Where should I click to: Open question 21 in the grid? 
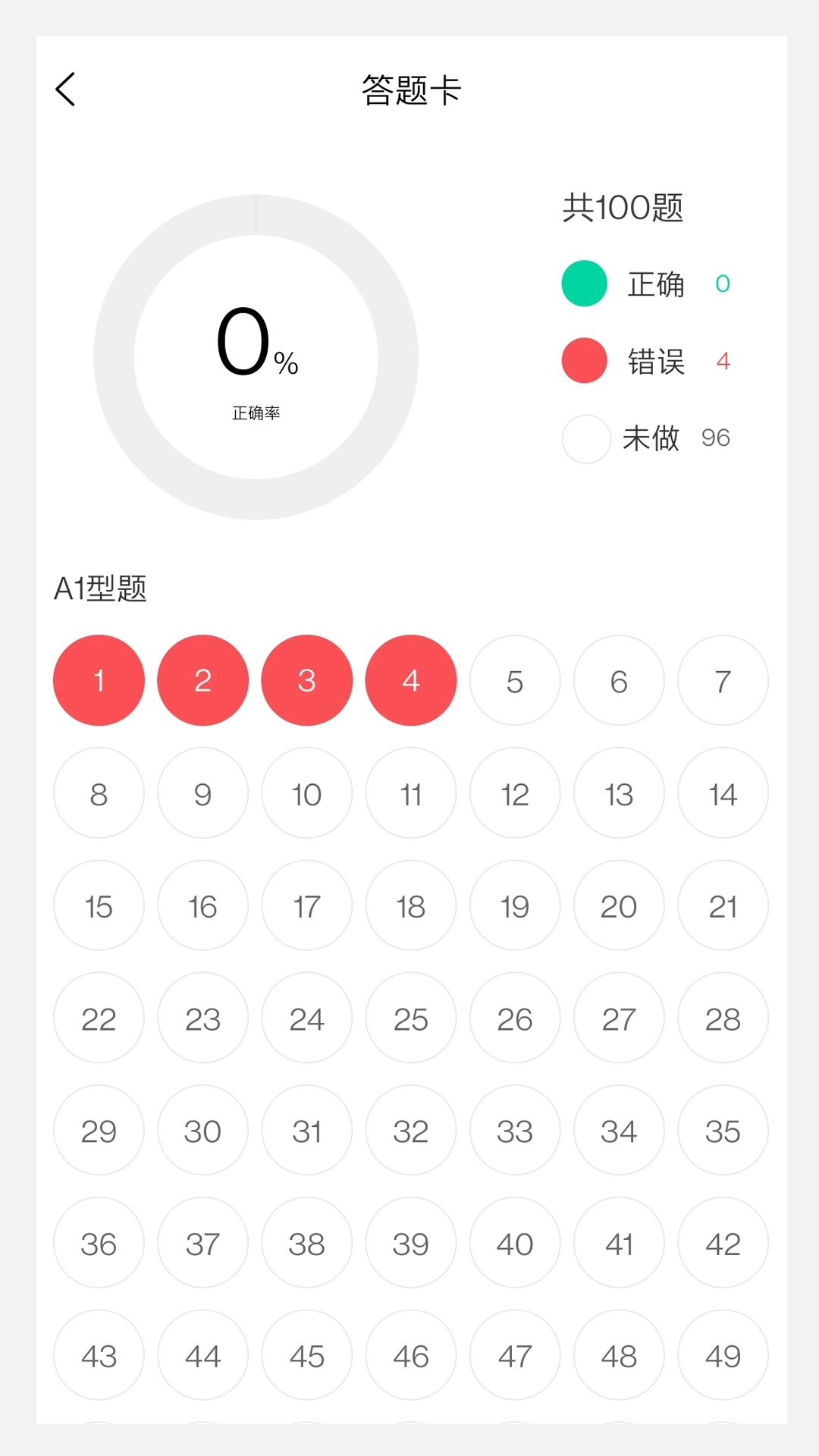[x=723, y=905]
